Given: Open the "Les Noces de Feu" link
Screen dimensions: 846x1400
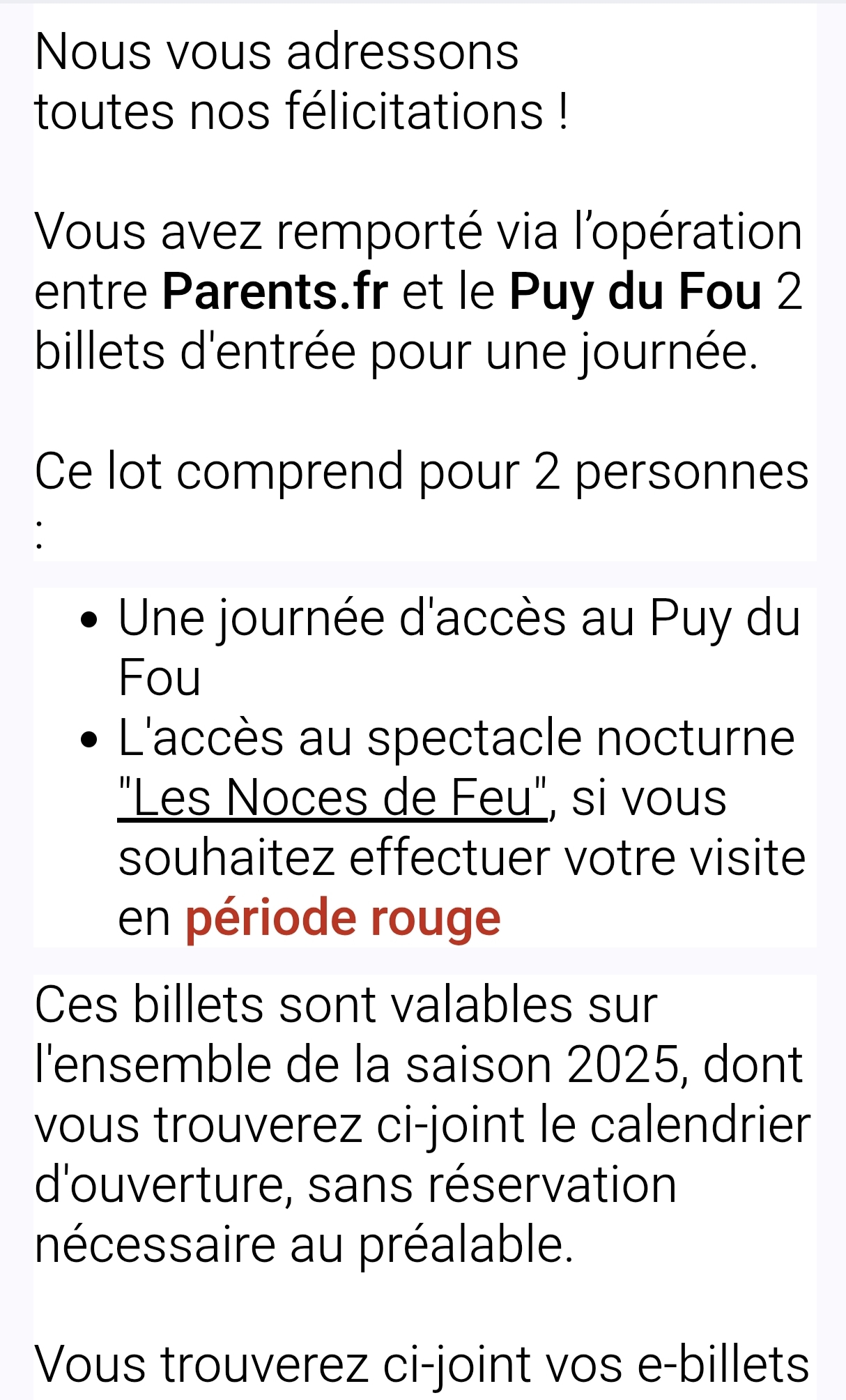Looking at the screenshot, I should tap(332, 798).
